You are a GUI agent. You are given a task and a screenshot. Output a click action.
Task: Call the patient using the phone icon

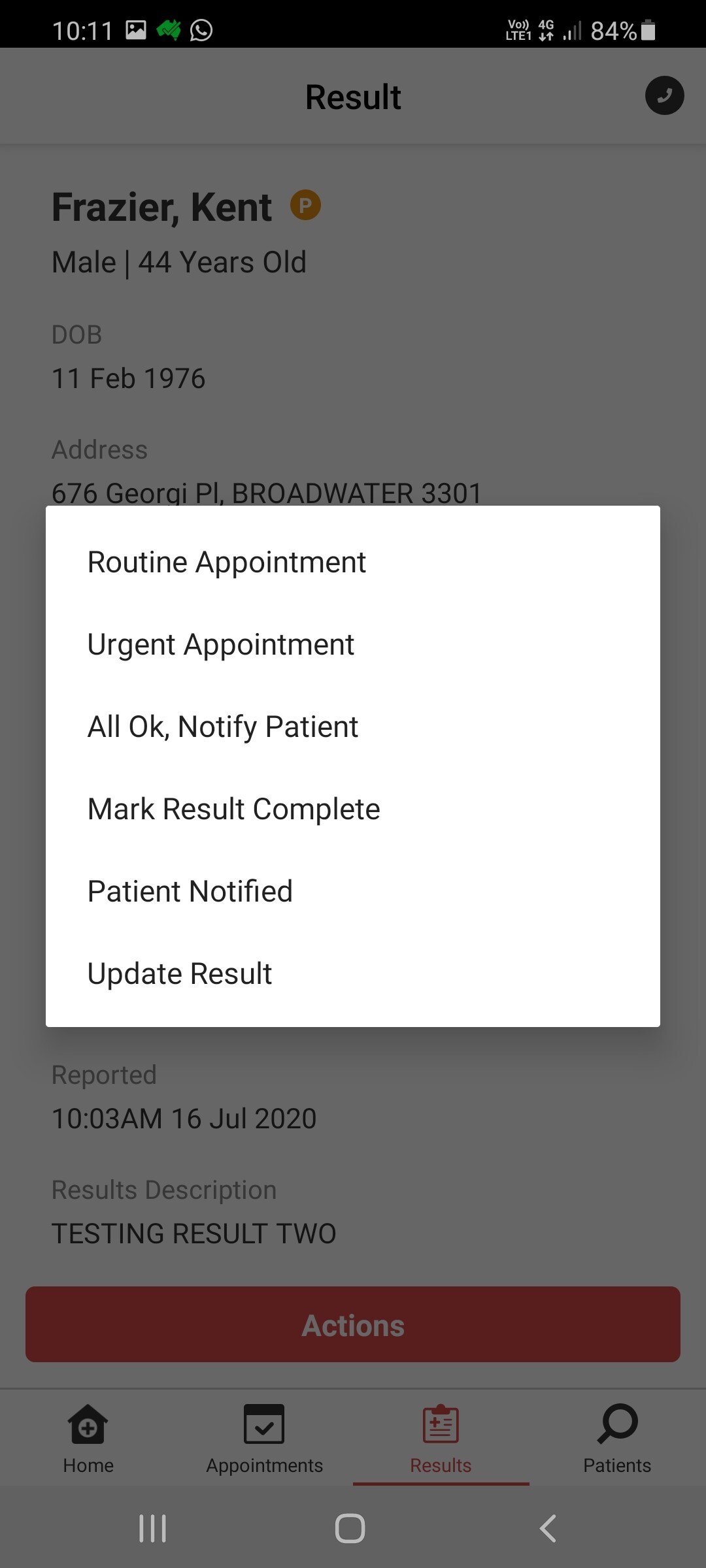[664, 96]
